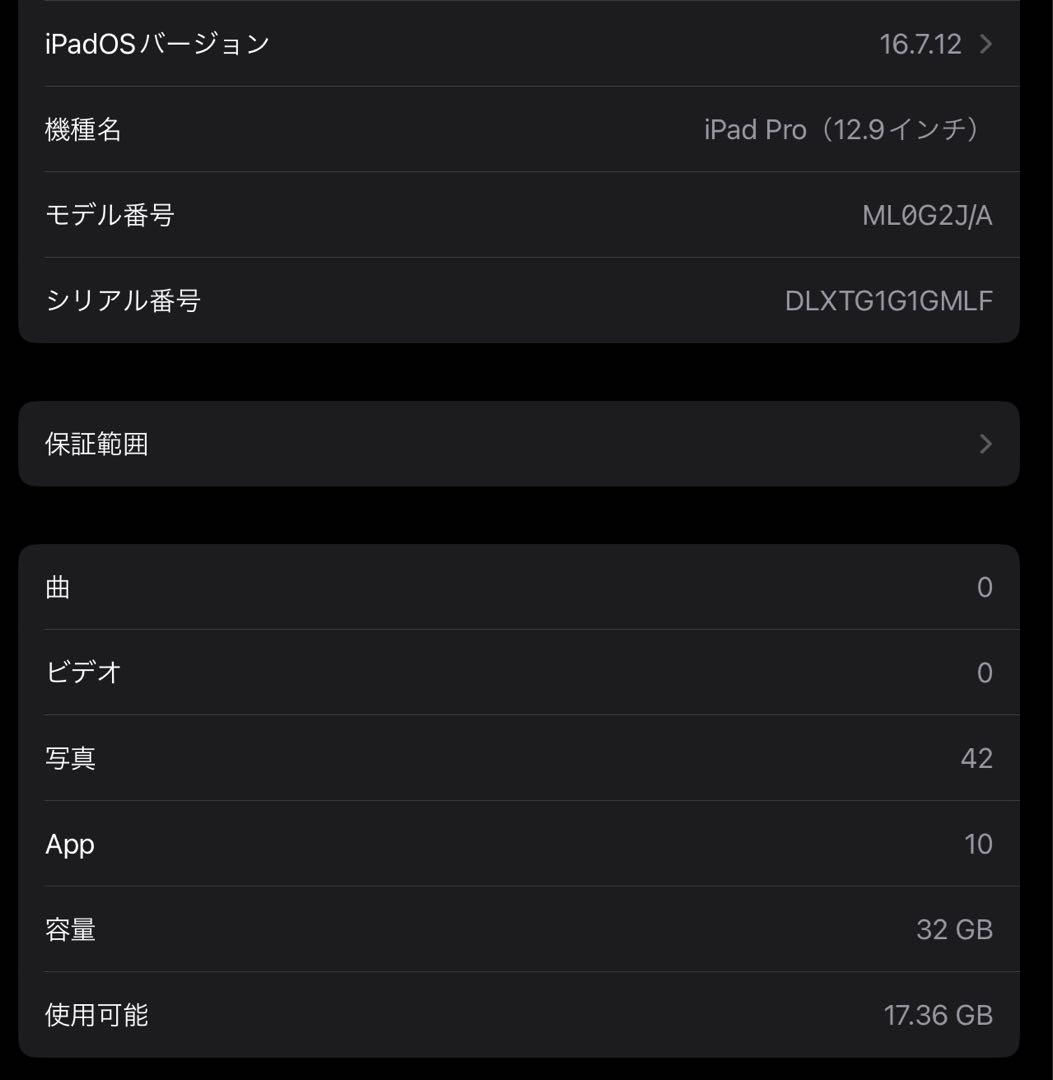Image resolution: width=1053 pixels, height=1080 pixels.
Task: Click the ML0G2J/A model number value
Action: click(x=928, y=215)
